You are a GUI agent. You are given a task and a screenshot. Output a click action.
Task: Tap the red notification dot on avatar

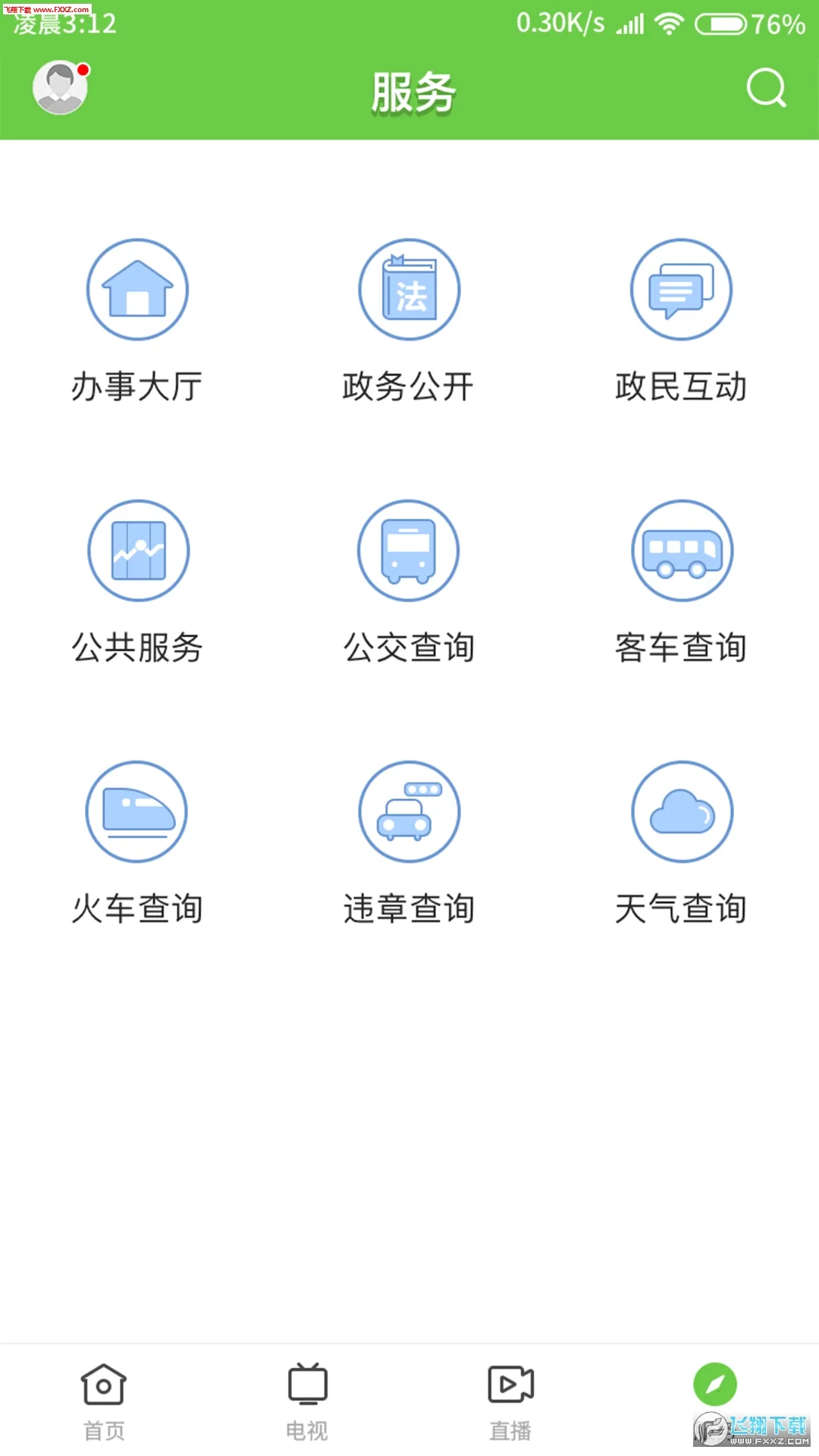coord(83,71)
